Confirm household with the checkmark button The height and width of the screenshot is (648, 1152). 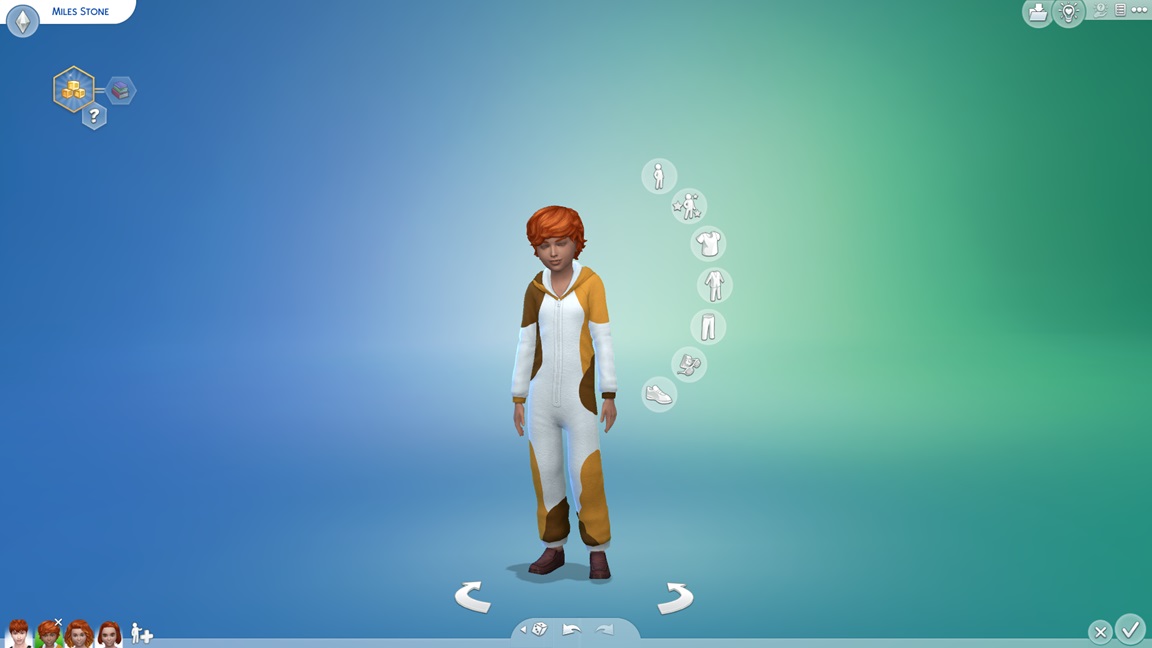[x=1130, y=629]
